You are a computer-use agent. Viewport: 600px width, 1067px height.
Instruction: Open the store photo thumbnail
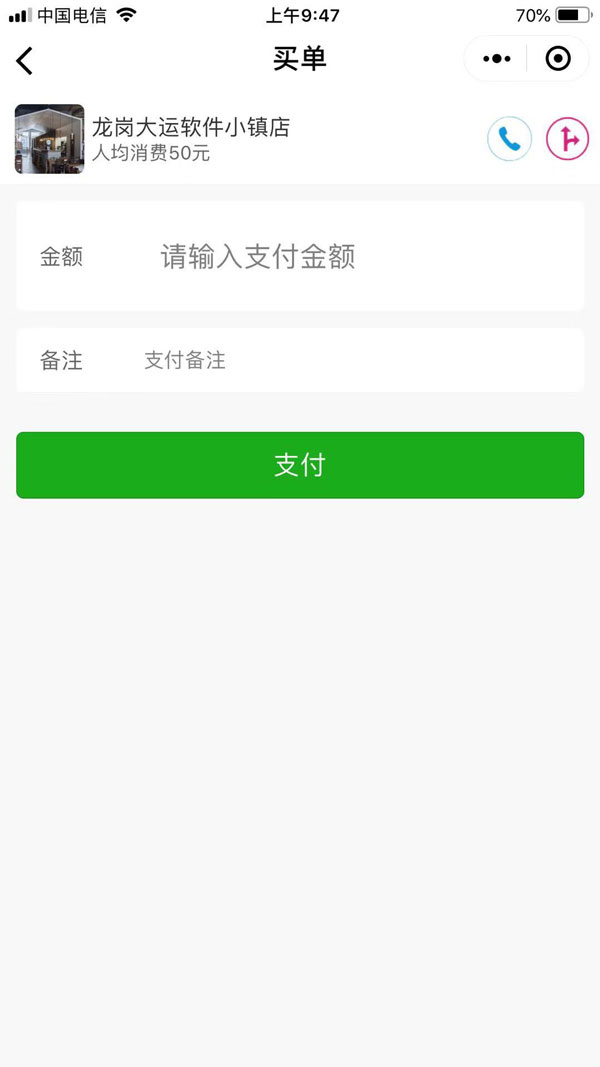coord(50,139)
